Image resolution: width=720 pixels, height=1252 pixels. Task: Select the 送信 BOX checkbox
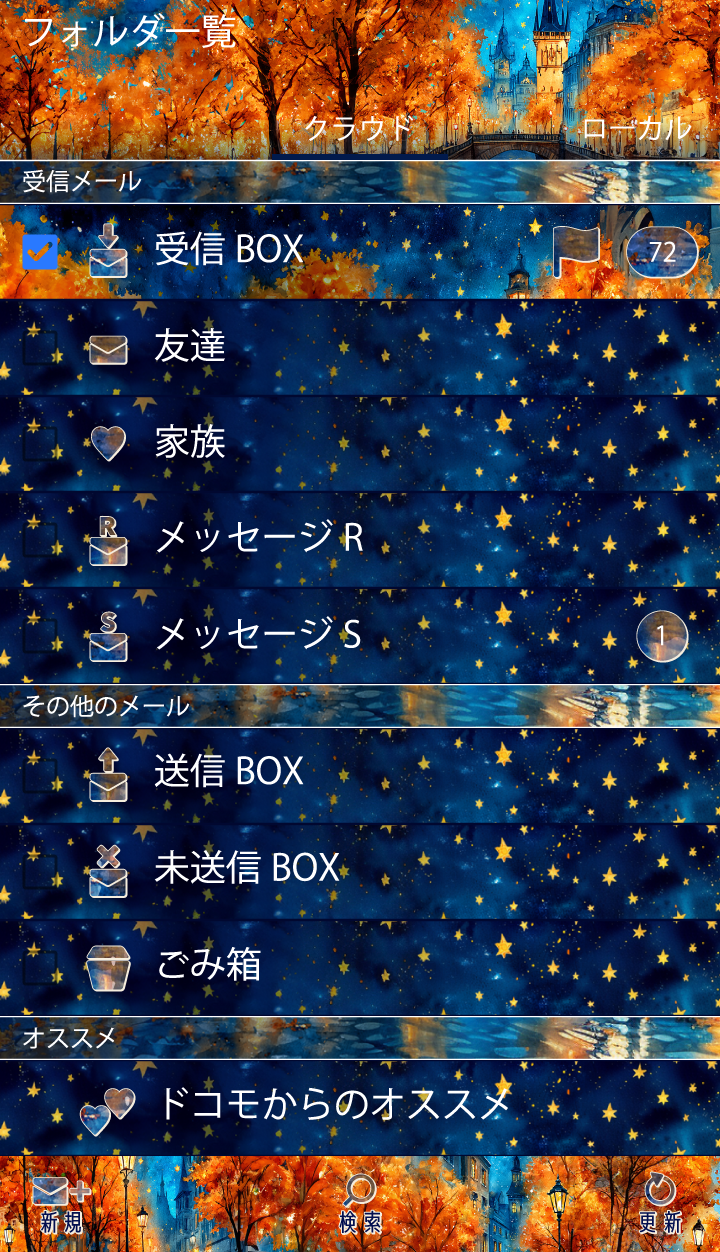(x=40, y=772)
